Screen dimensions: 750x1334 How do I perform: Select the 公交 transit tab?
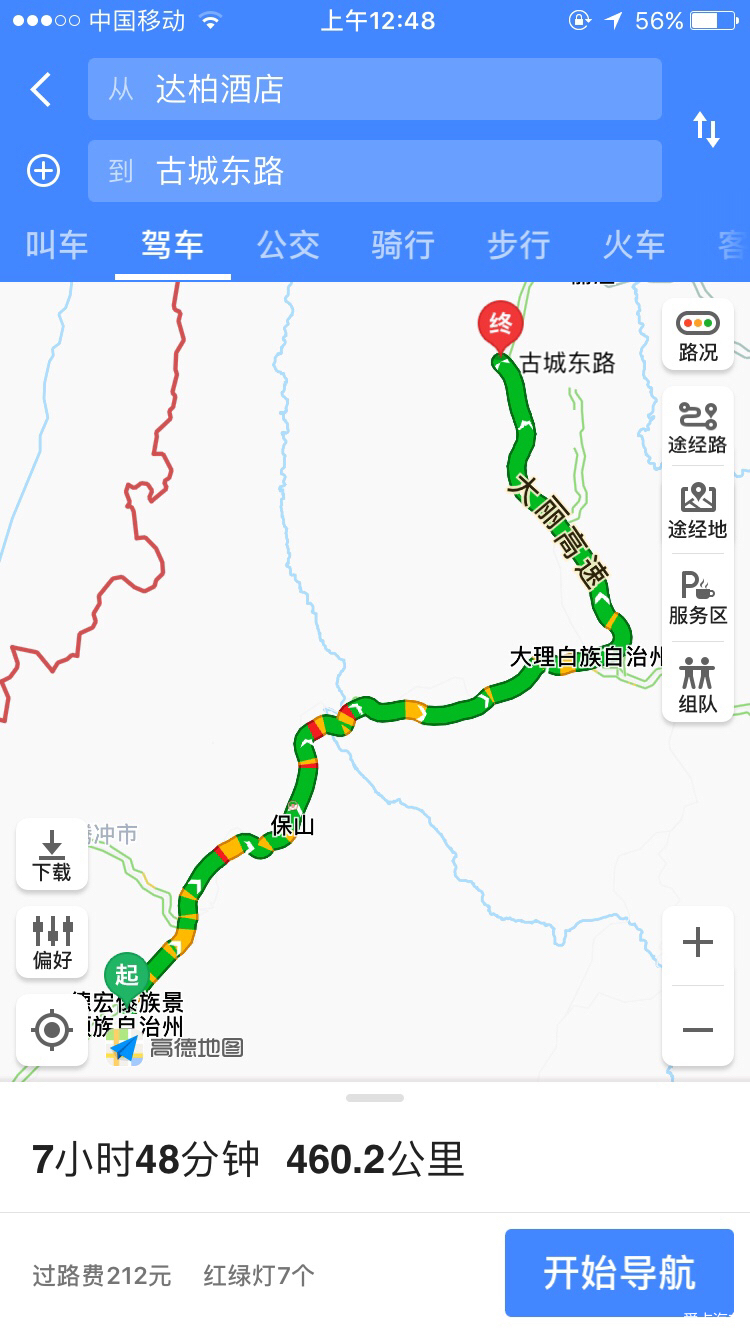[x=288, y=245]
